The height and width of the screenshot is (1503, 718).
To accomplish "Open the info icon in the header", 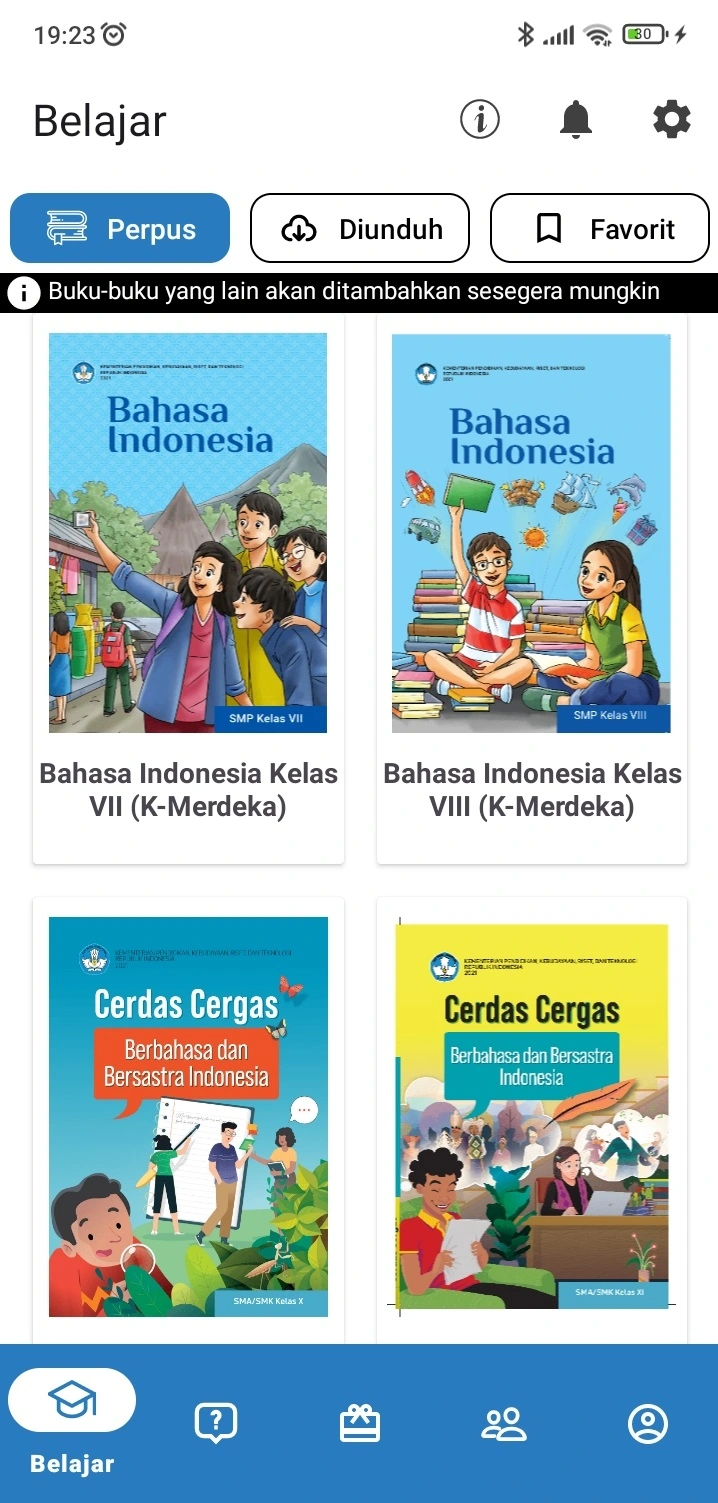I will click(x=480, y=120).
